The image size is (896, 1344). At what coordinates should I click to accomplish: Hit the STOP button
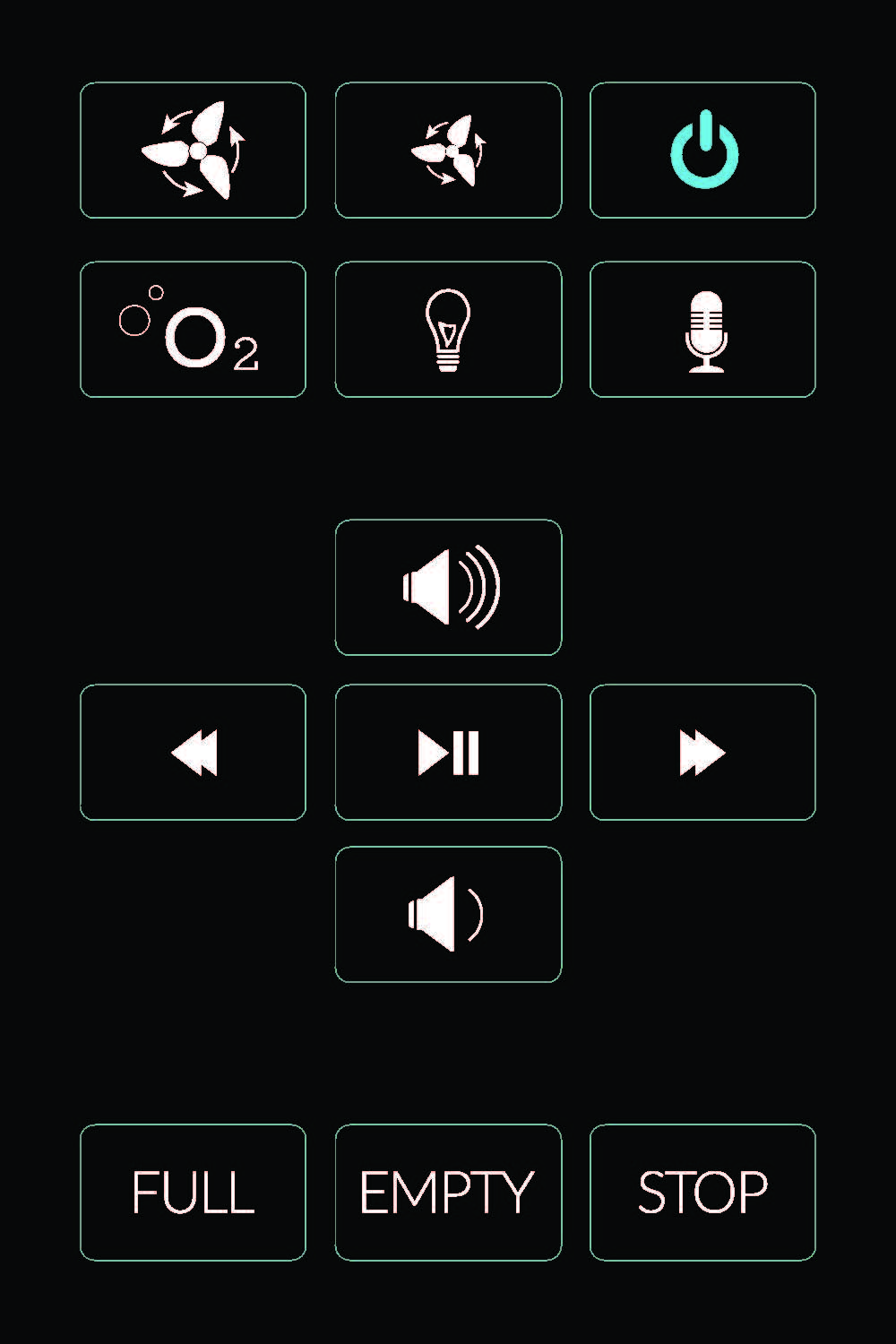pos(703,1193)
